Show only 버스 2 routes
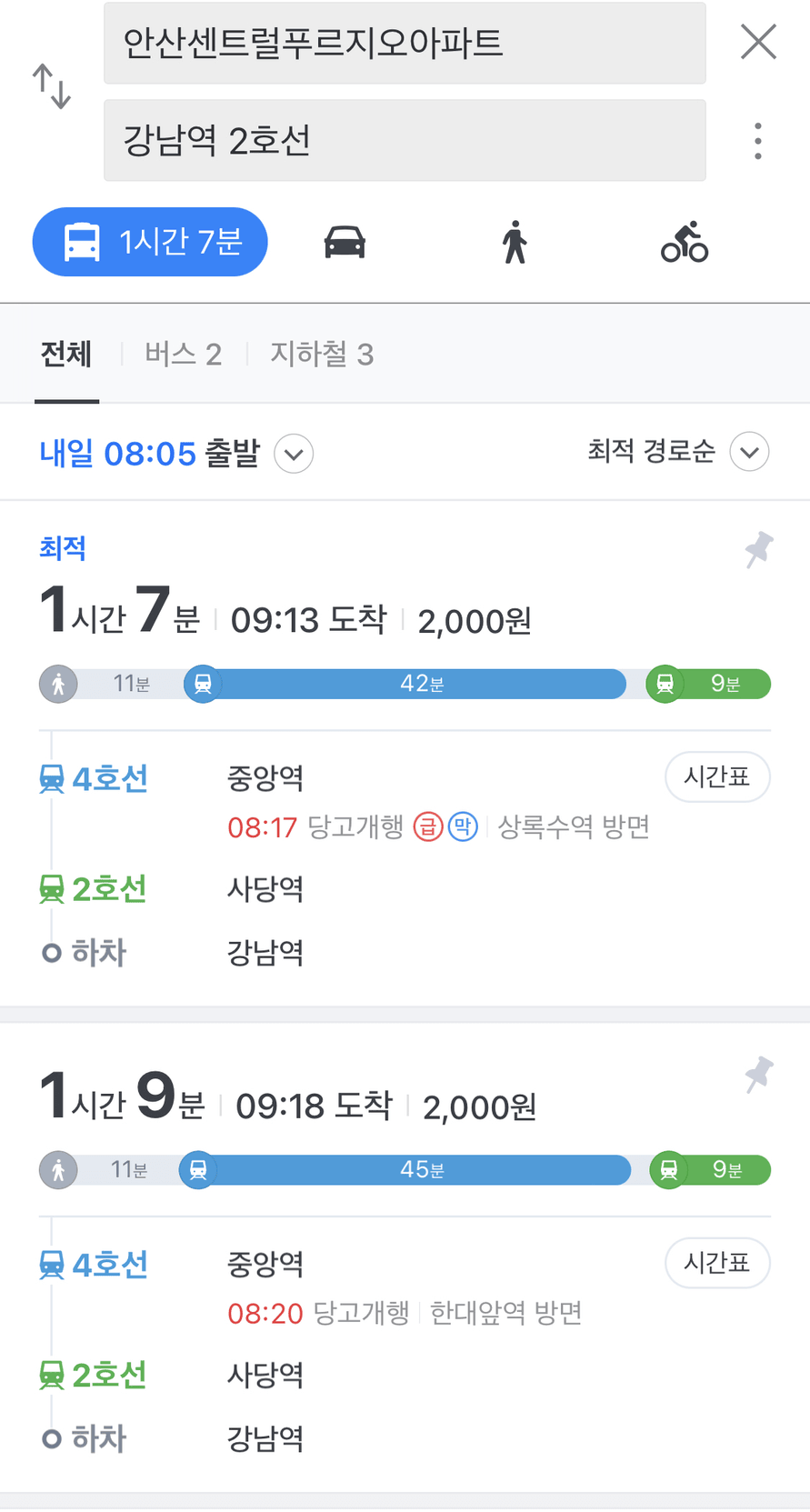 click(x=184, y=354)
